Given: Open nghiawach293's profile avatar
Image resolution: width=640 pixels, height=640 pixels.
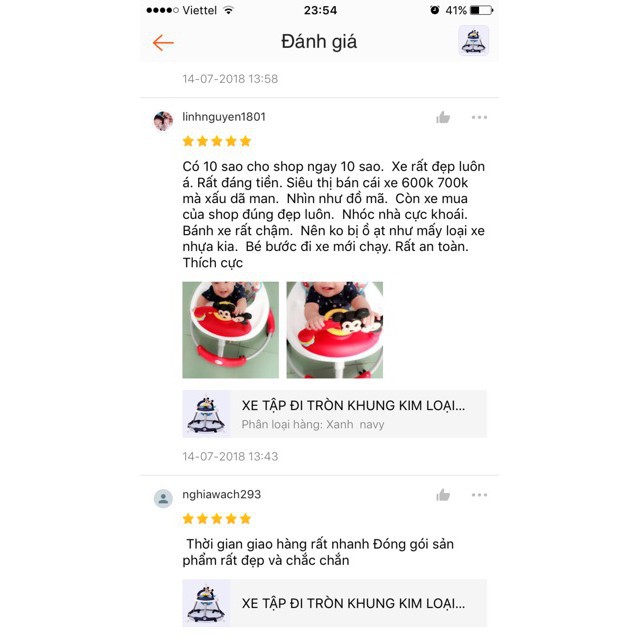Looking at the screenshot, I should click(163, 498).
